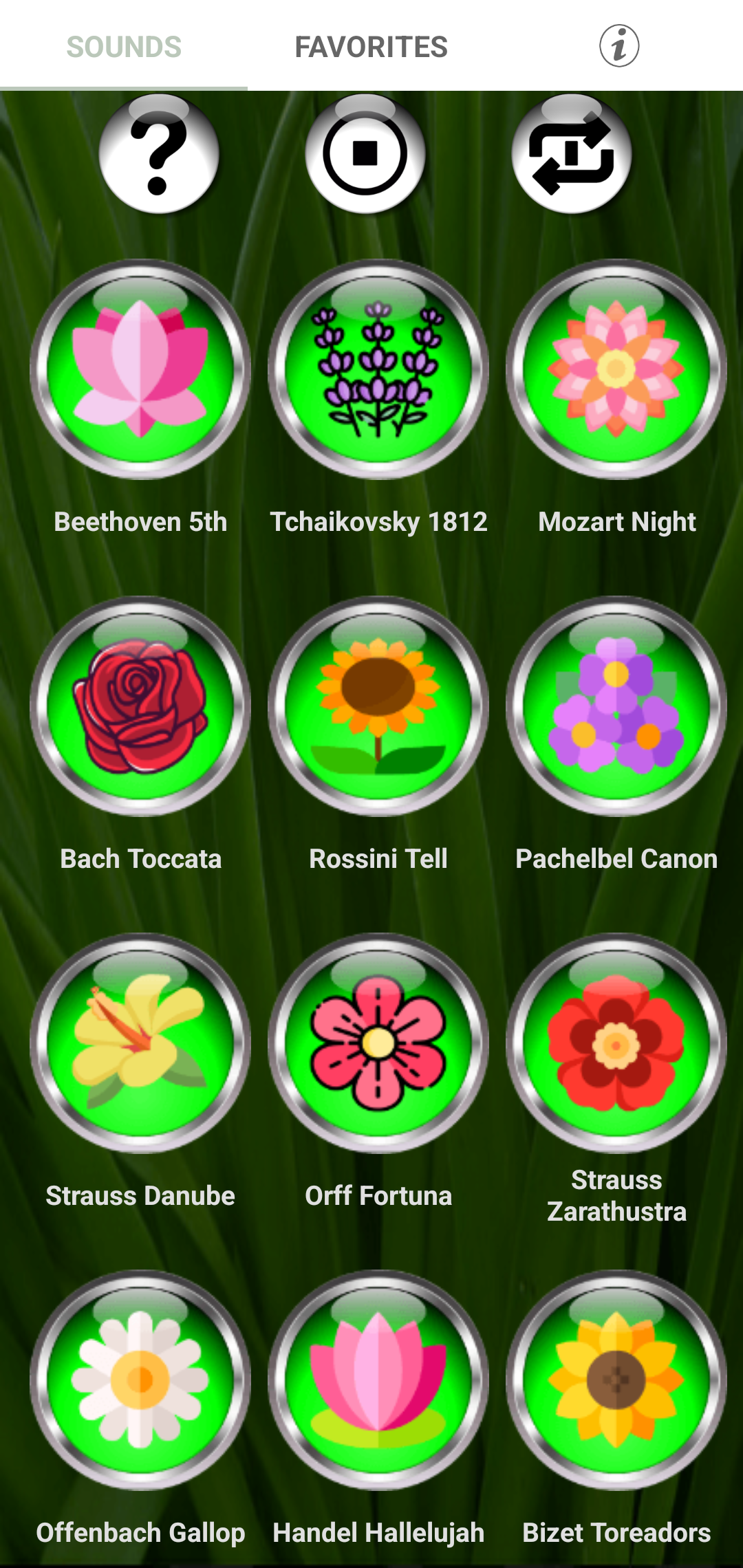Play Orff Fortuna
The width and height of the screenshot is (743, 1568).
point(378,1043)
